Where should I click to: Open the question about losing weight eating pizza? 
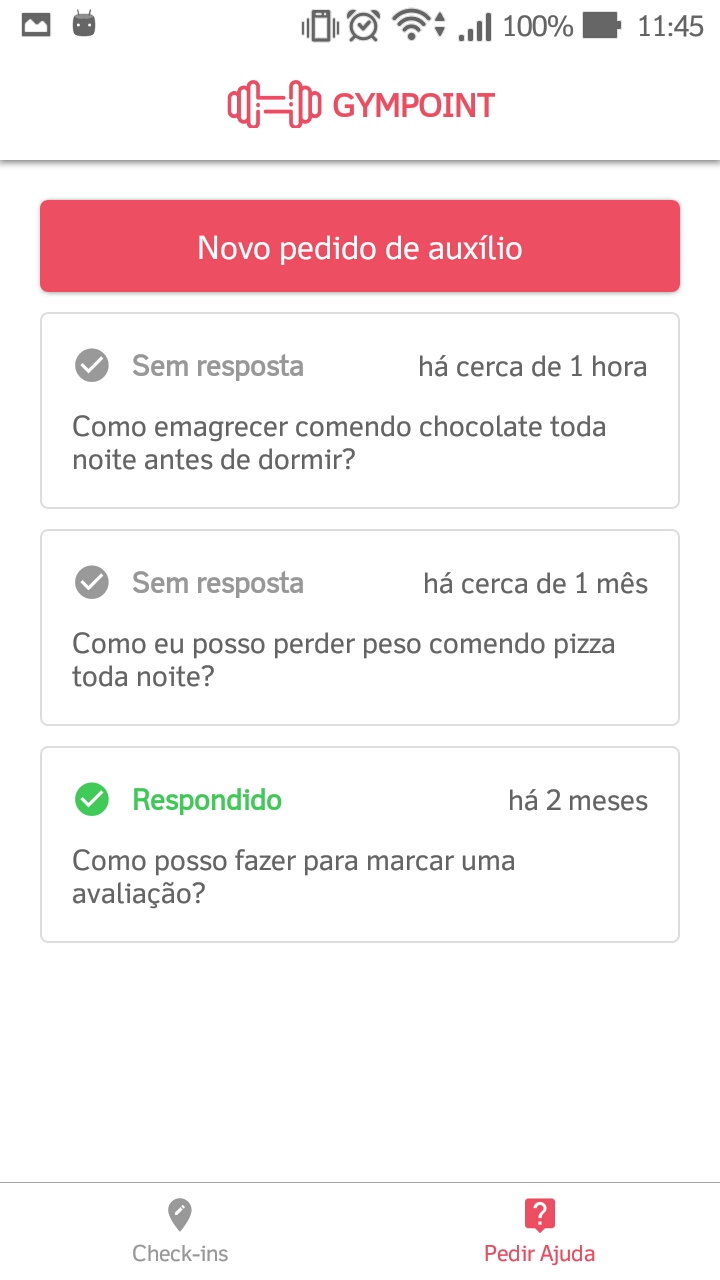click(x=360, y=628)
